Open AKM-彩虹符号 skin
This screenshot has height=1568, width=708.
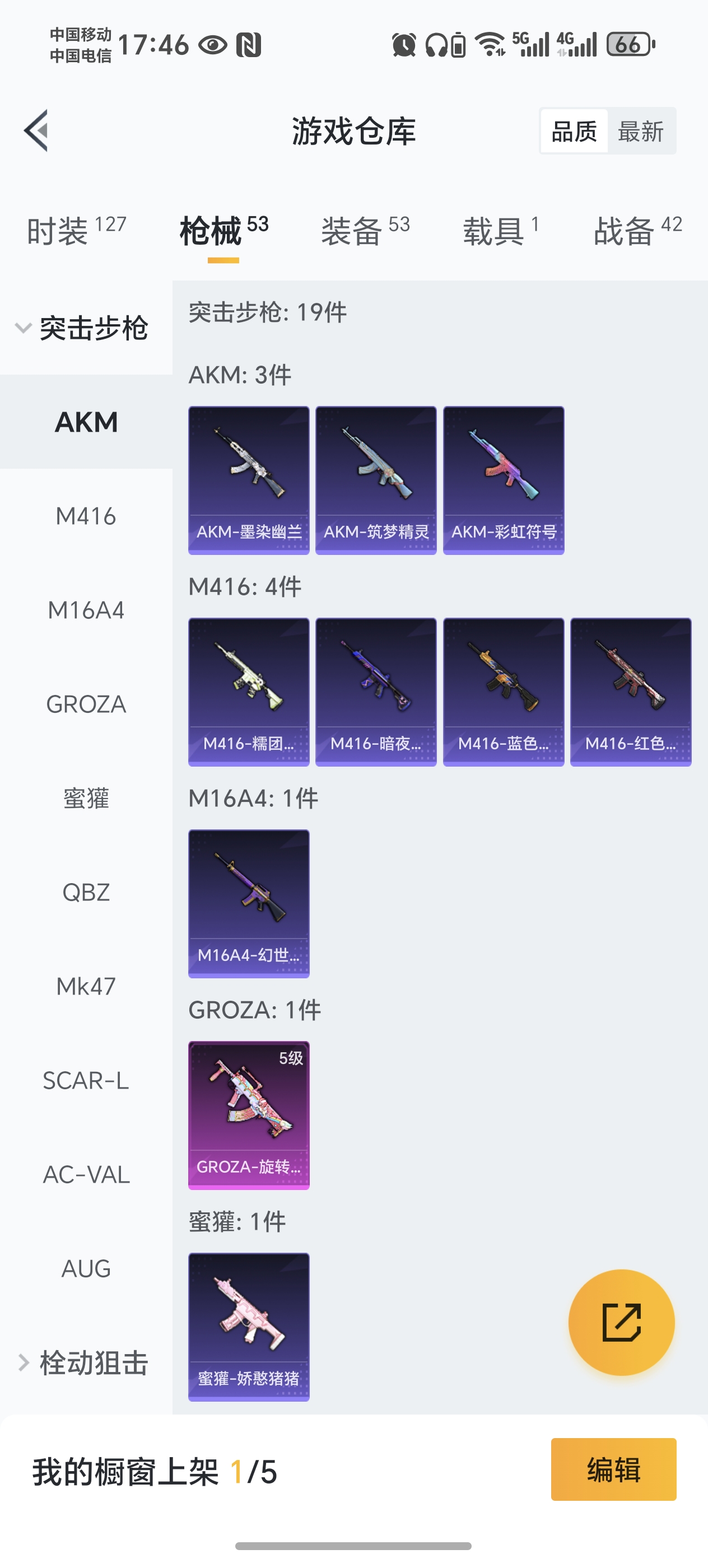point(504,480)
